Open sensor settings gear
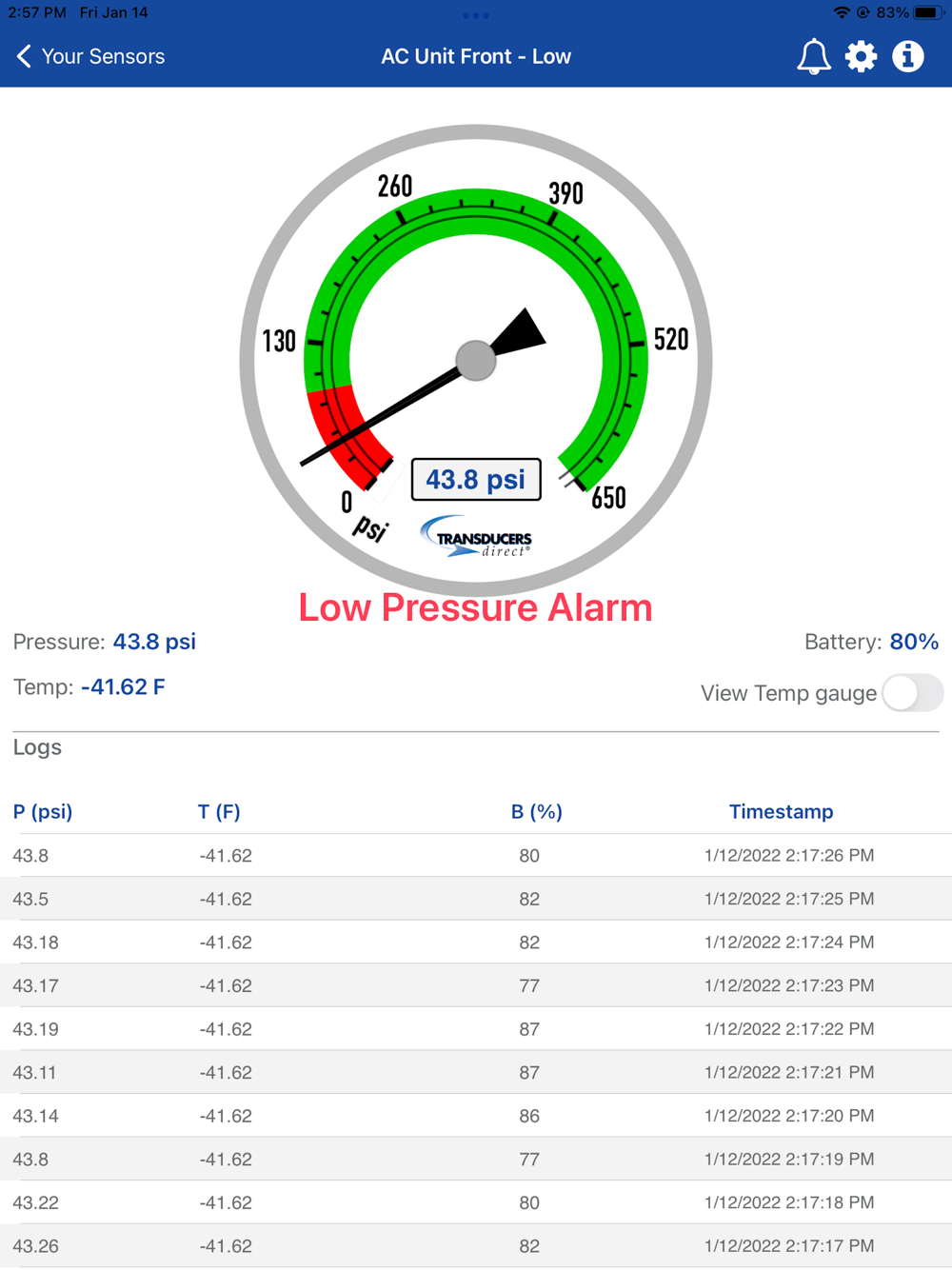 click(x=861, y=57)
